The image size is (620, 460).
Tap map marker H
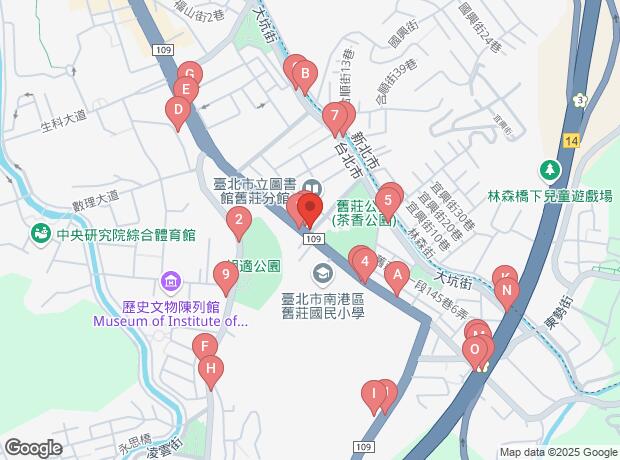[x=210, y=367]
